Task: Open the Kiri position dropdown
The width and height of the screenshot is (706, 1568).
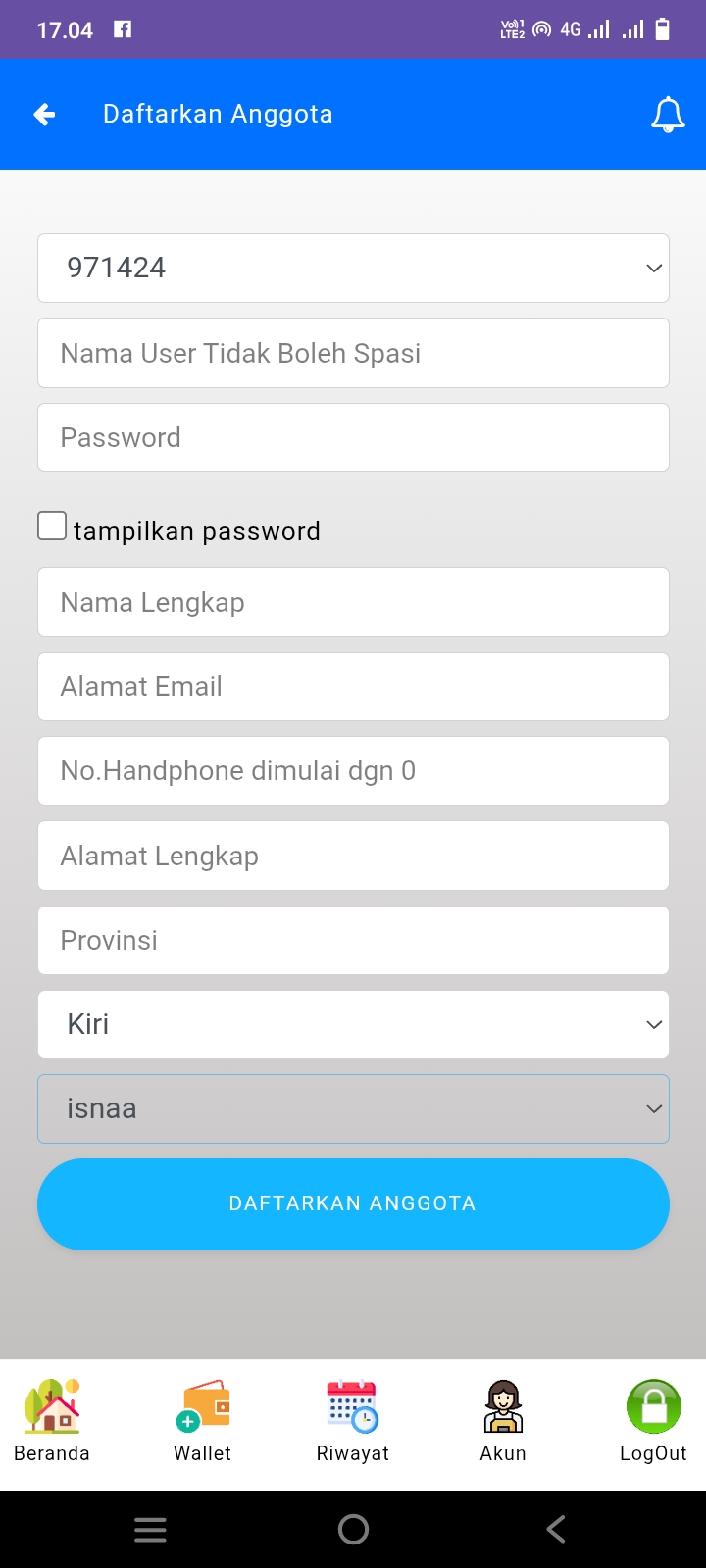Action: coord(353,1024)
